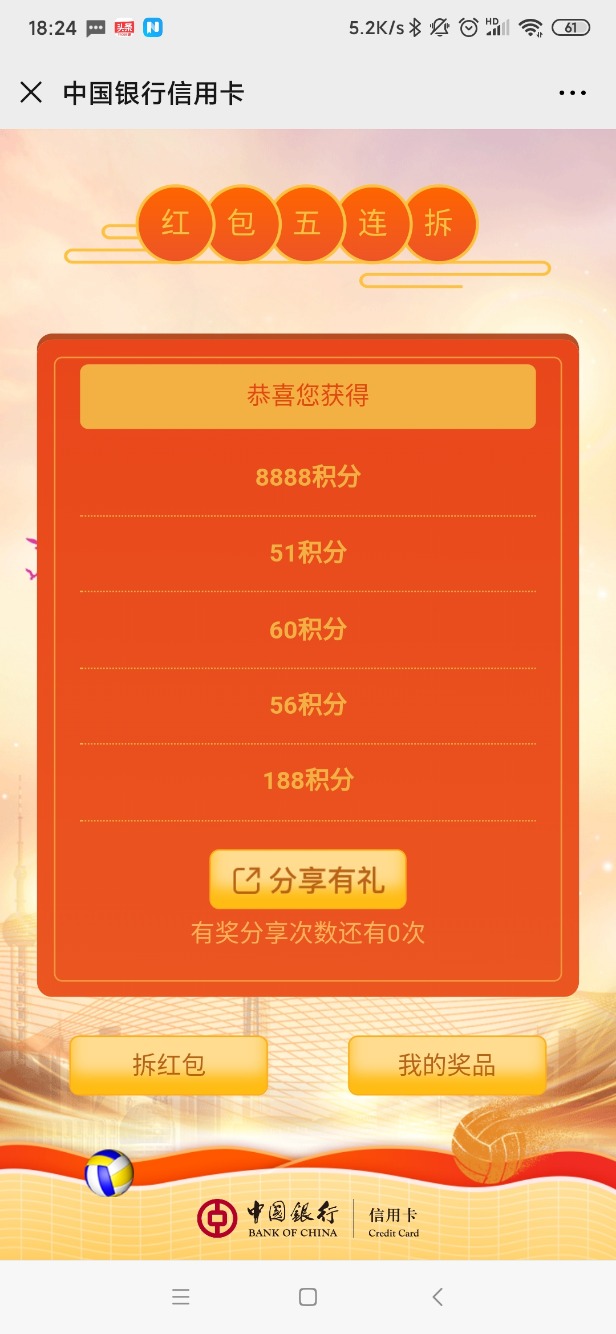This screenshot has height=1334, width=616.
Task: Open the three-dot overflow menu
Action: coord(572,93)
